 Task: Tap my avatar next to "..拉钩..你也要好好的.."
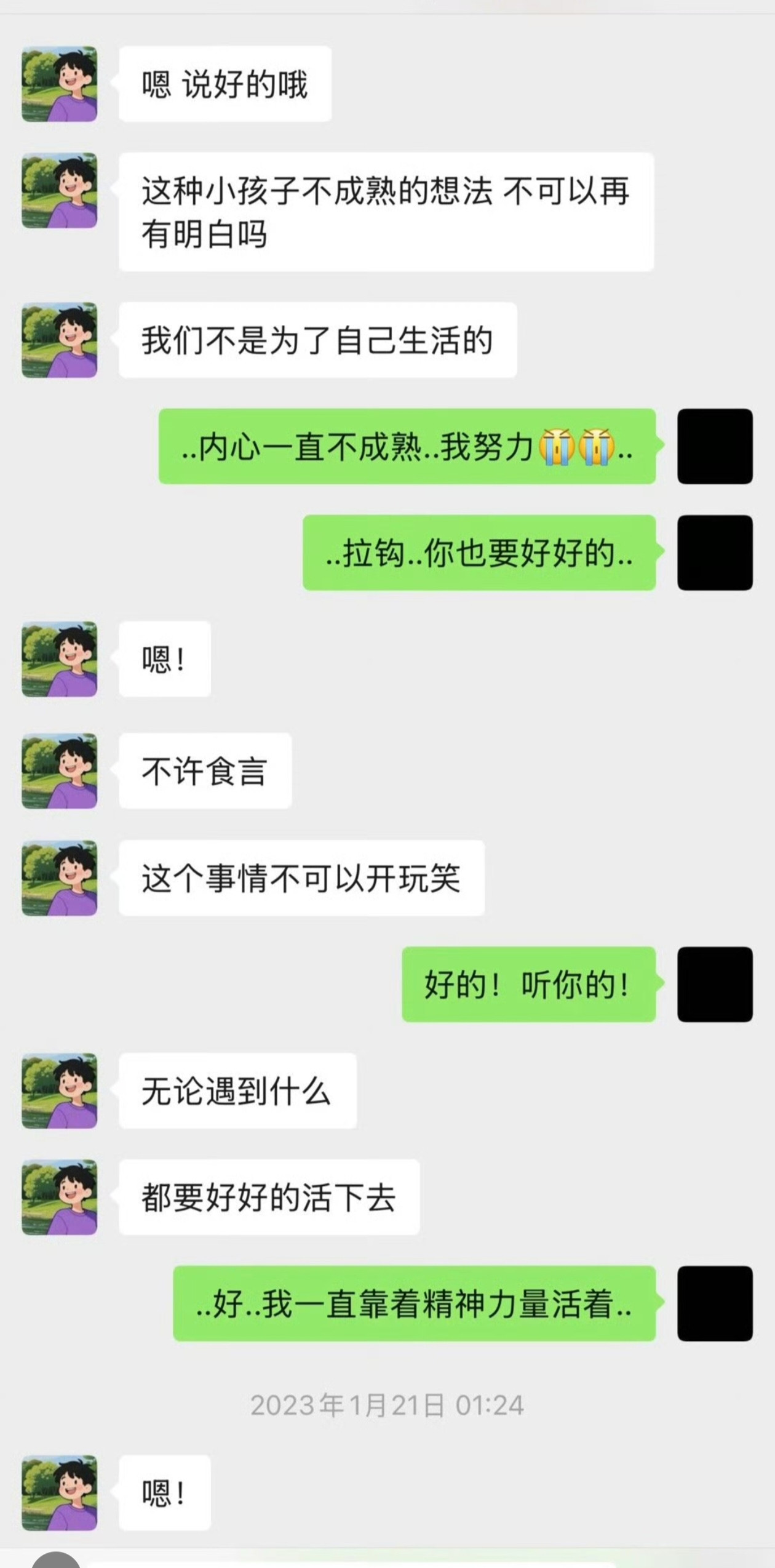[x=715, y=553]
